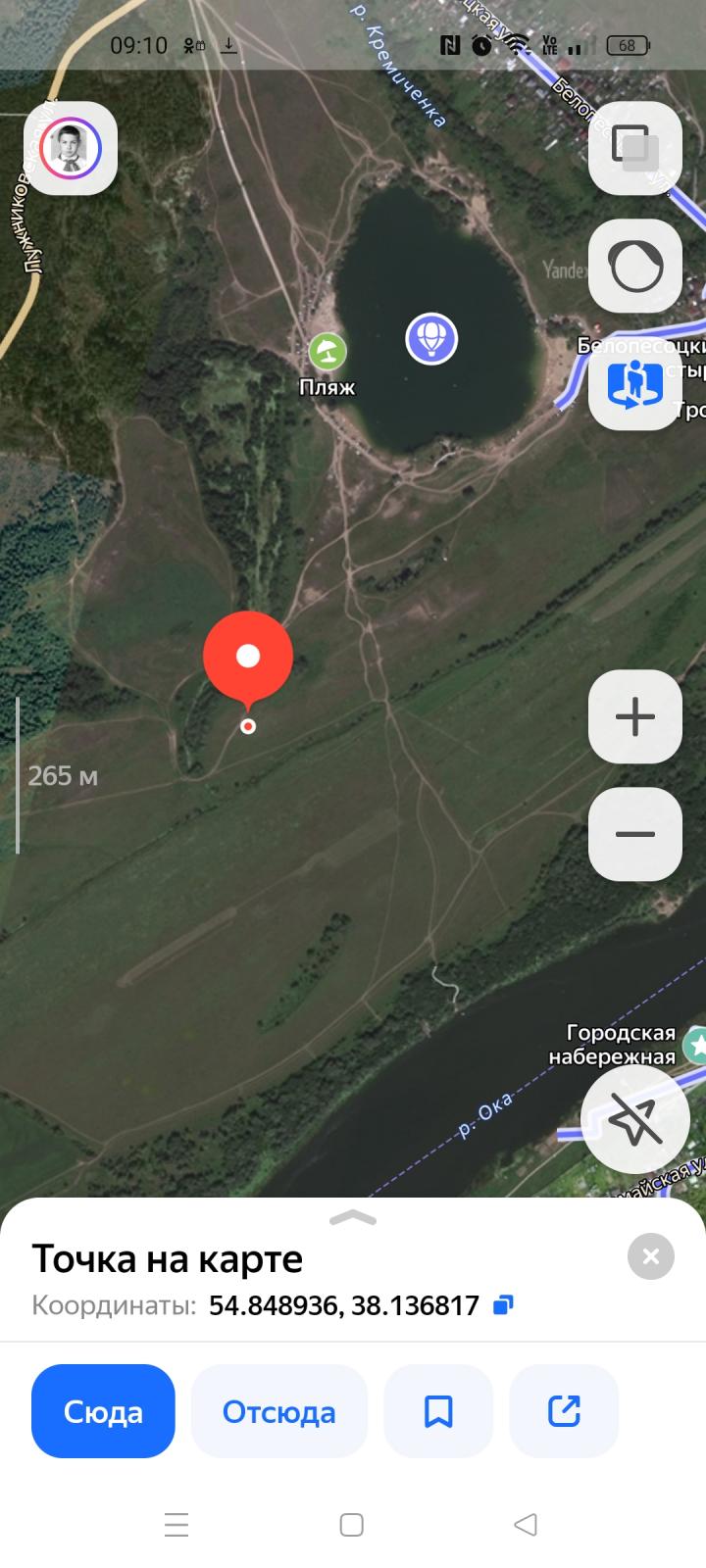The height and width of the screenshot is (1568, 706).
Task: Go to the system home screen
Action: (x=352, y=1524)
